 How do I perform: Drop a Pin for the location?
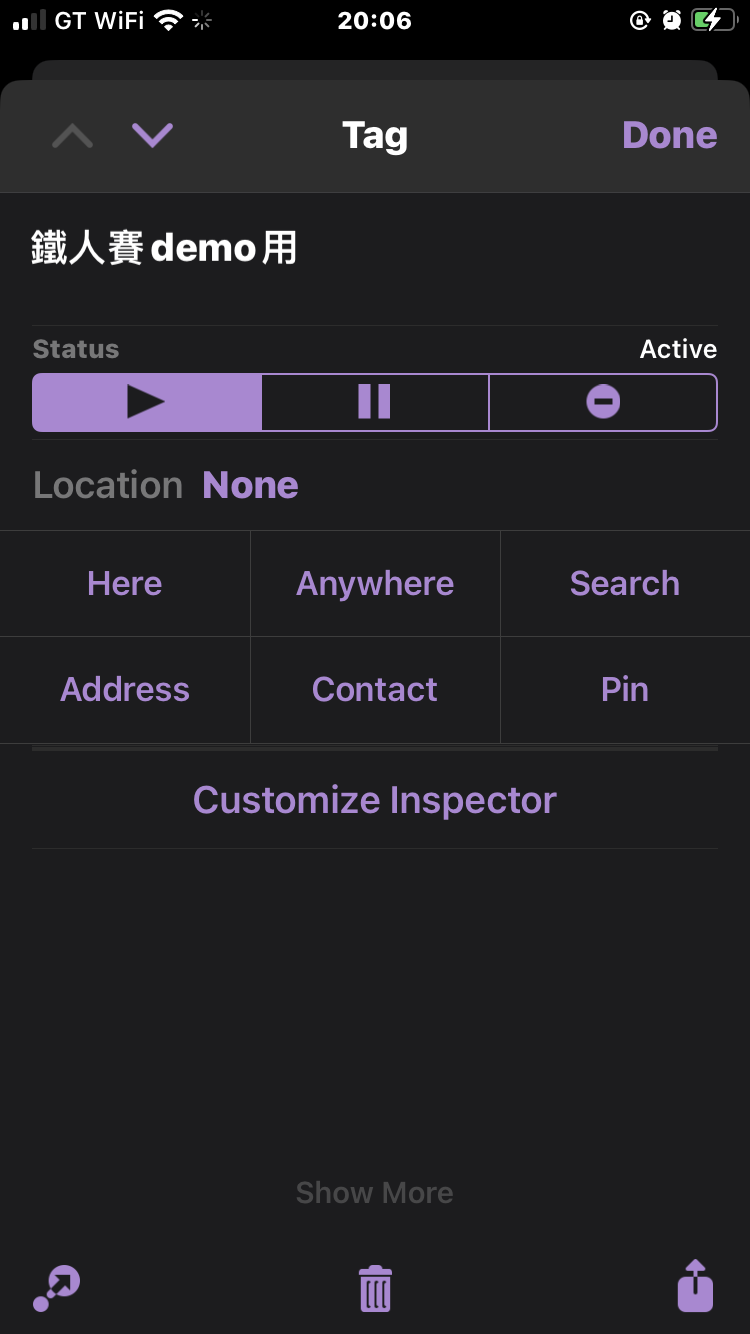(x=625, y=690)
